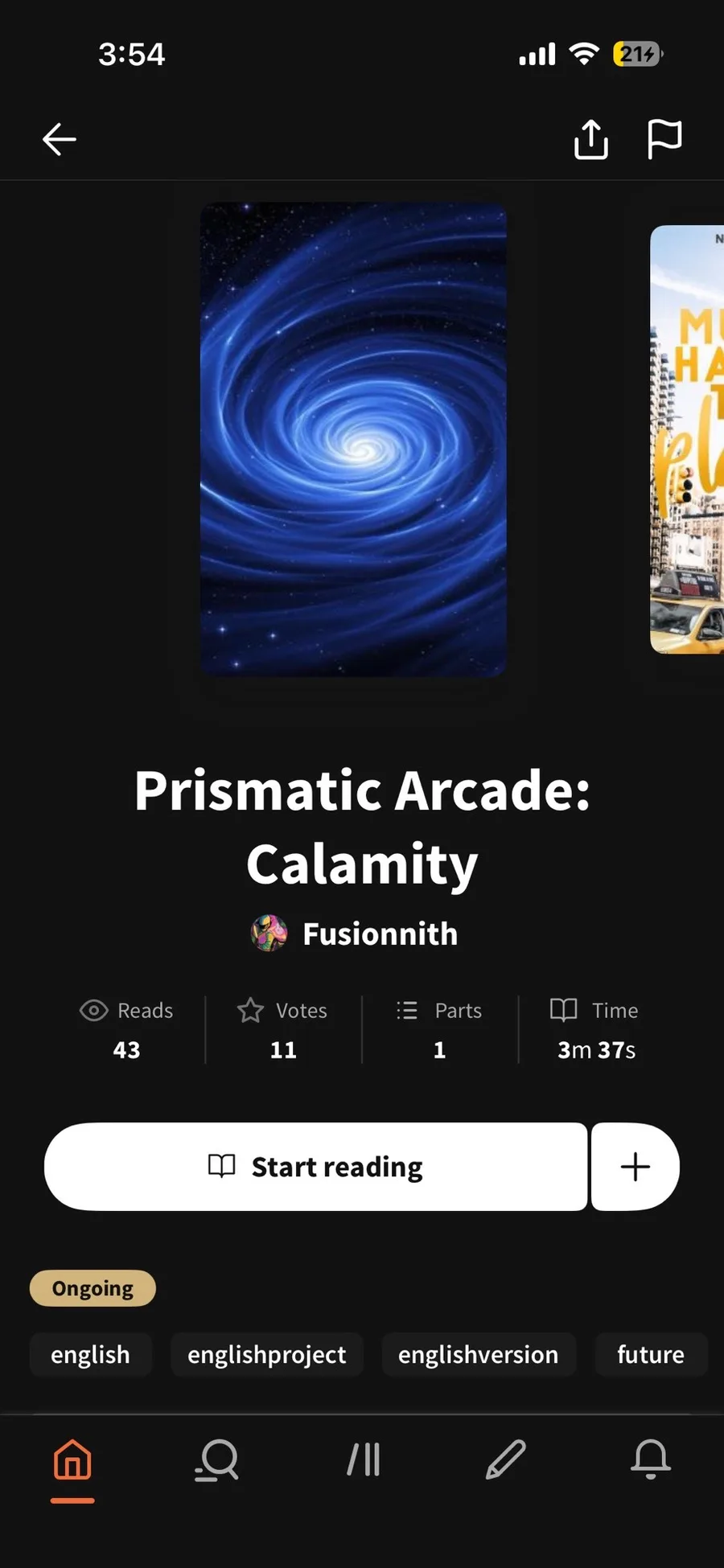Switch to the Library tab
The width and height of the screenshot is (724, 1568).
363,1459
